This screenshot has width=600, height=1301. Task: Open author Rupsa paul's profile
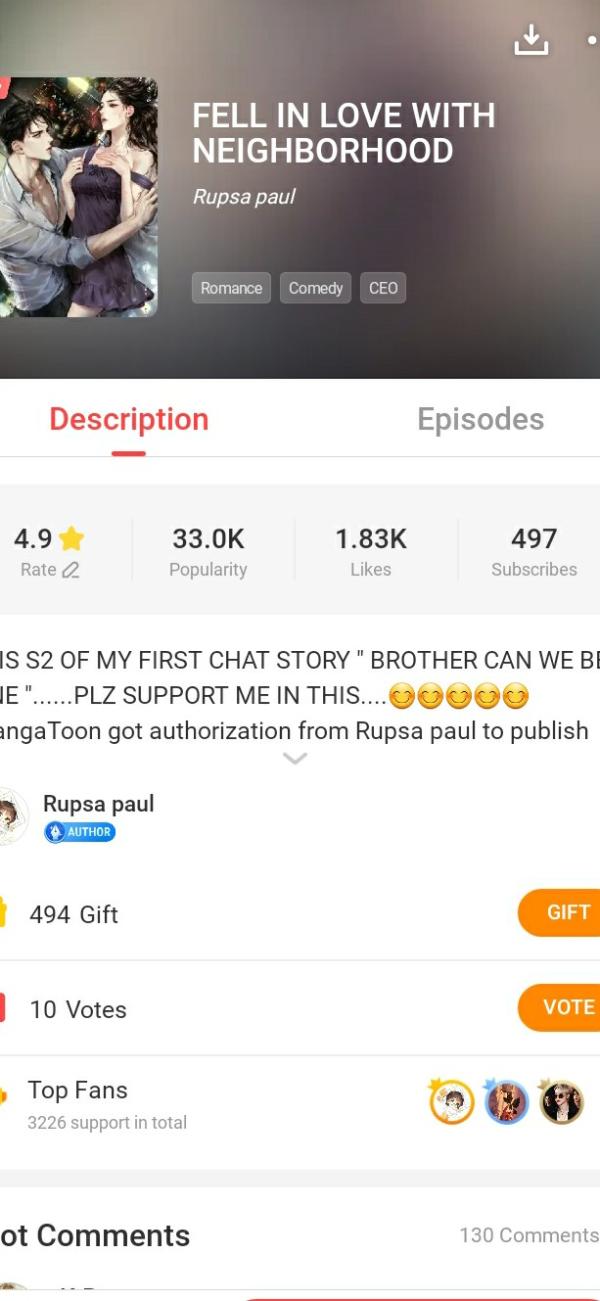pyautogui.click(x=98, y=804)
